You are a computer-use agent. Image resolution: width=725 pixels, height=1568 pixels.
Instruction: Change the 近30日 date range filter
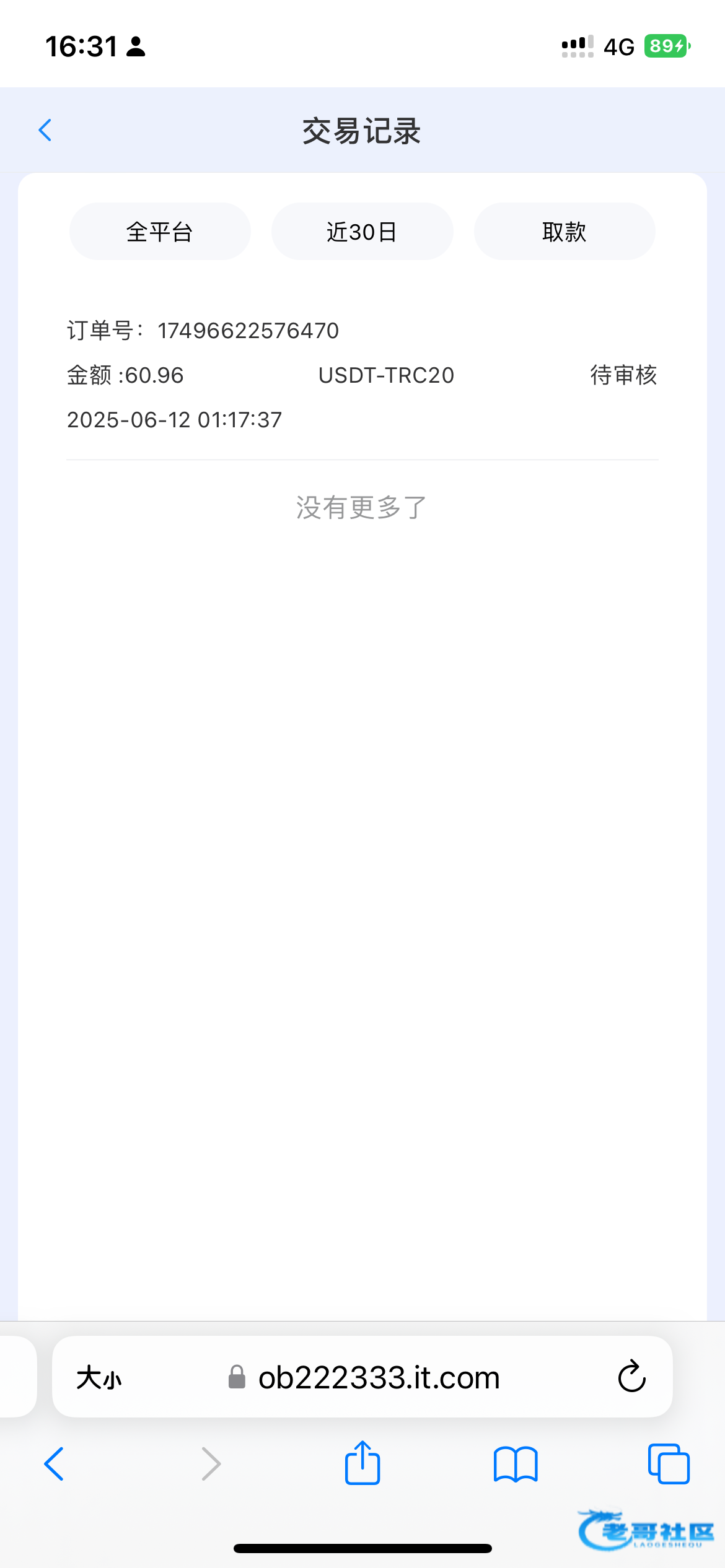(x=362, y=232)
